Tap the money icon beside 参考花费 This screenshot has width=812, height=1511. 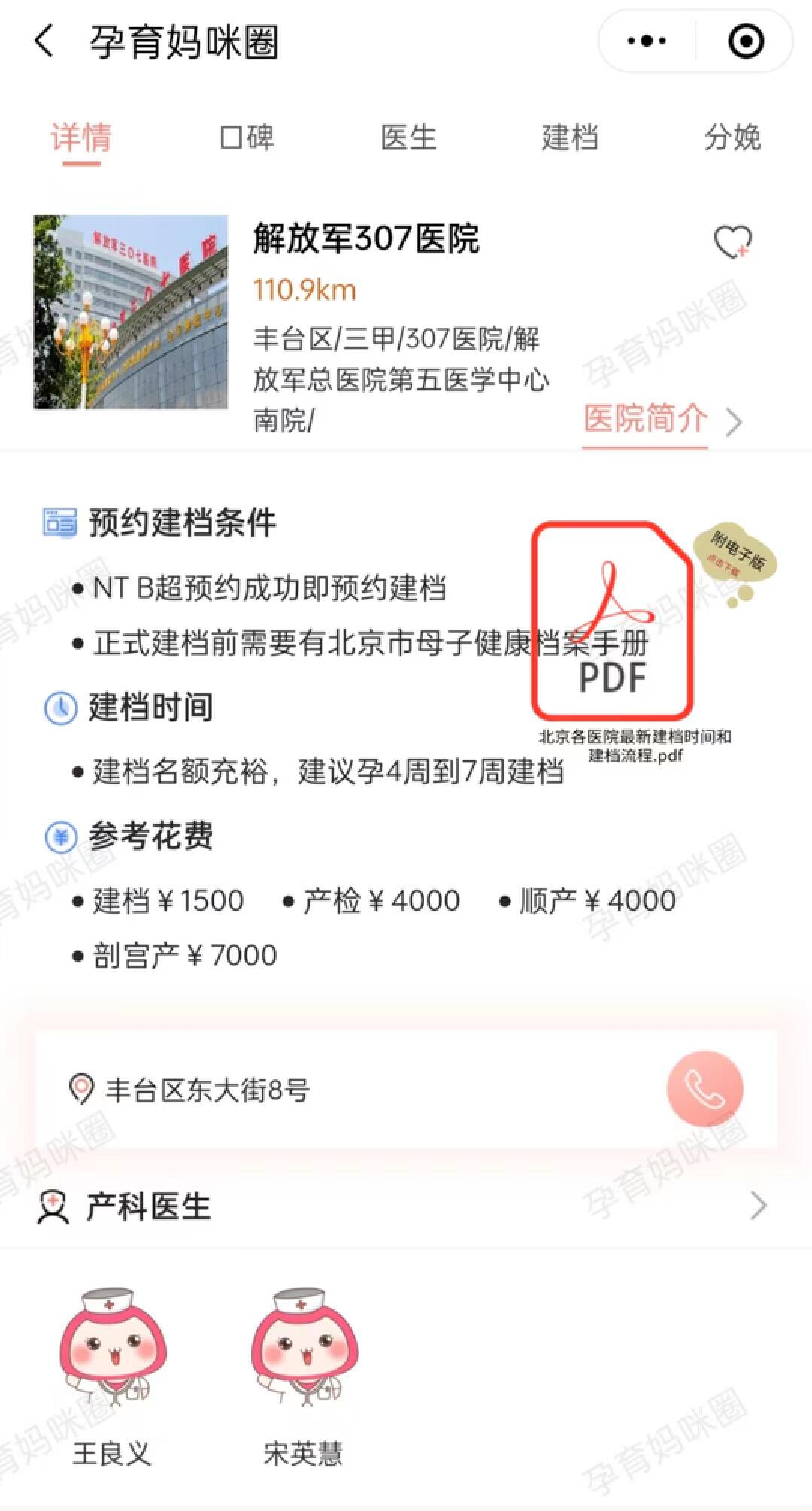[59, 836]
